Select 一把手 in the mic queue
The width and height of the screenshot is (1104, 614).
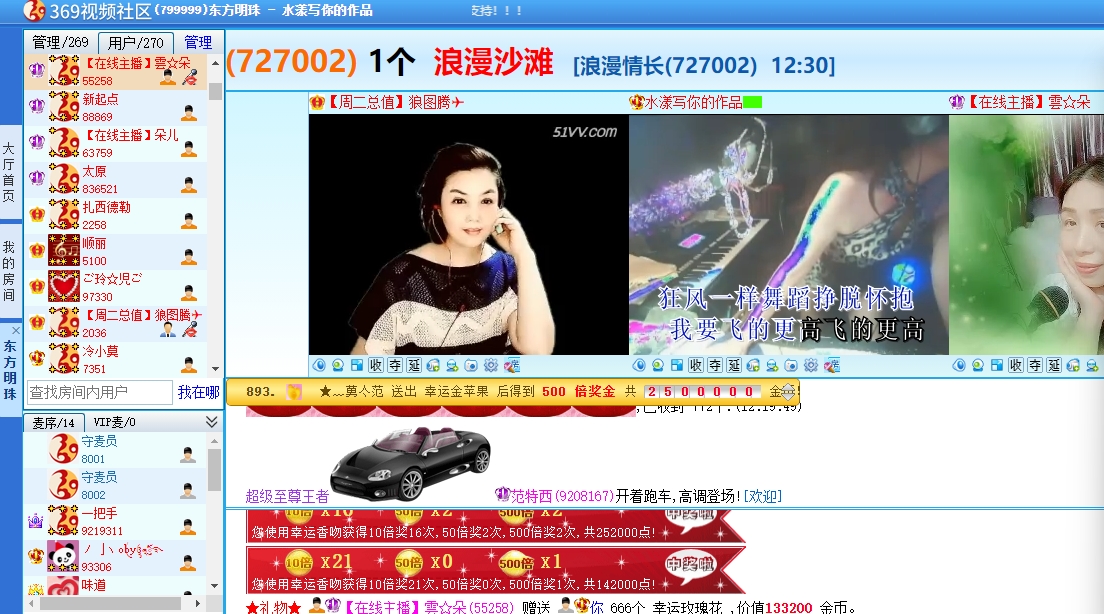click(x=99, y=513)
